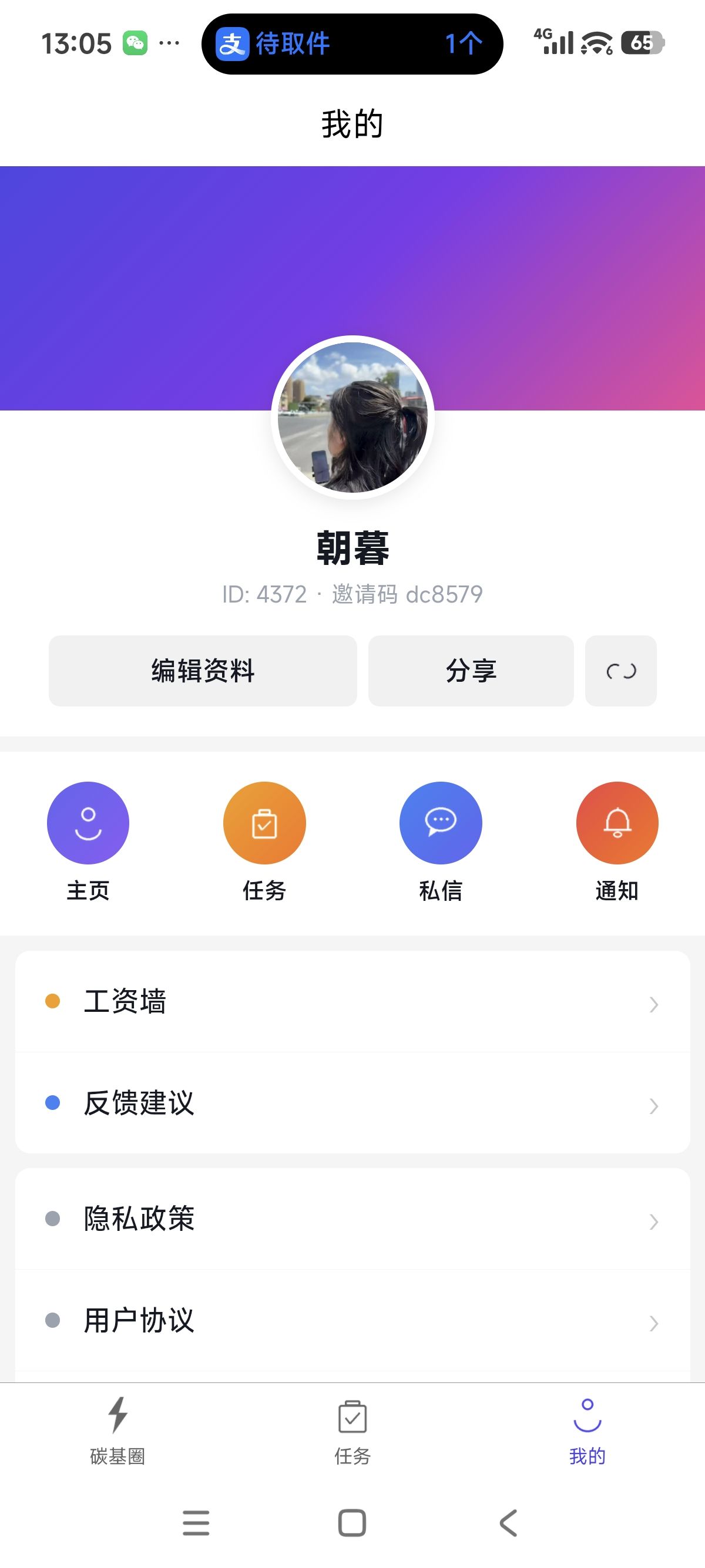Select the 我的 bottom tab
Viewport: 705px width, 1568px height.
[587, 1431]
